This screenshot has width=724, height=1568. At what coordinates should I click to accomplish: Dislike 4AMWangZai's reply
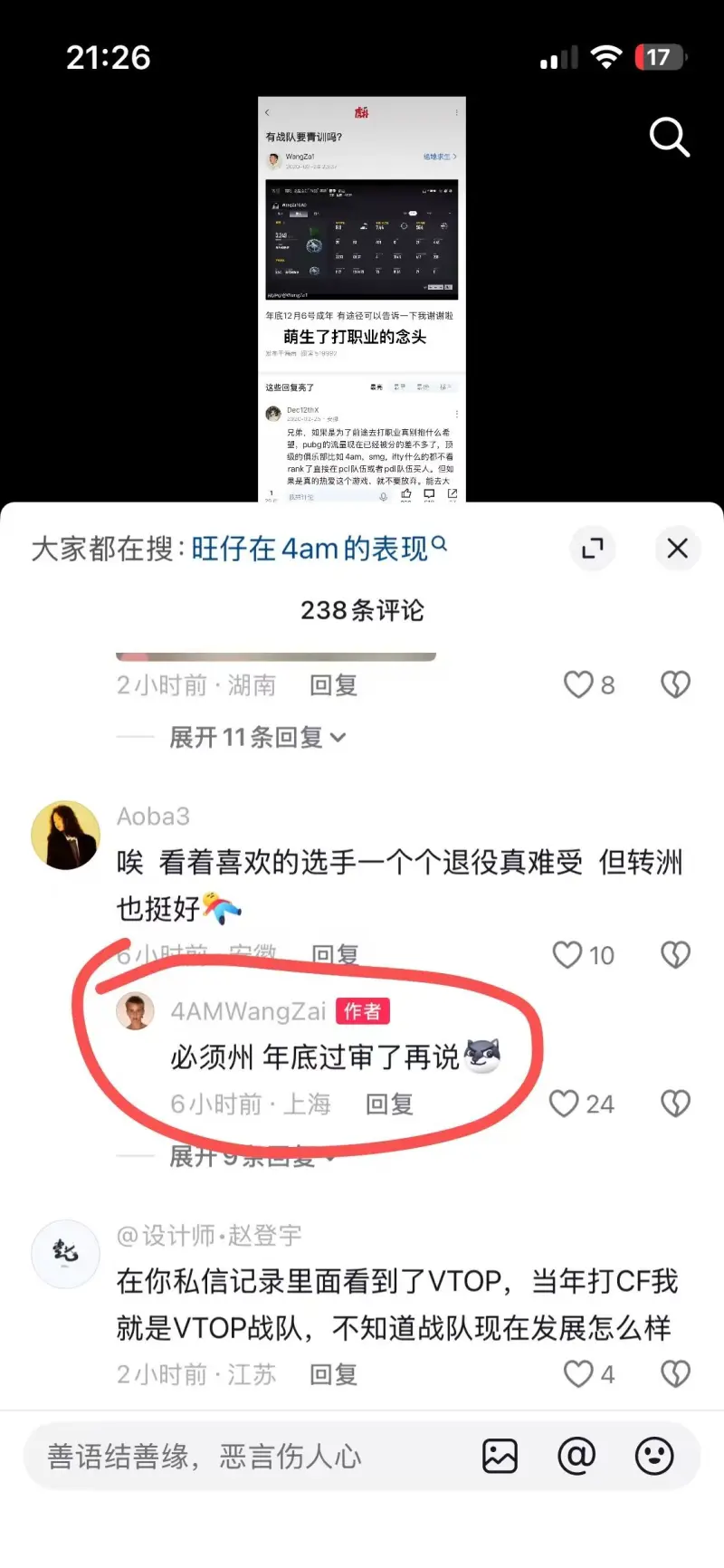(x=675, y=1104)
